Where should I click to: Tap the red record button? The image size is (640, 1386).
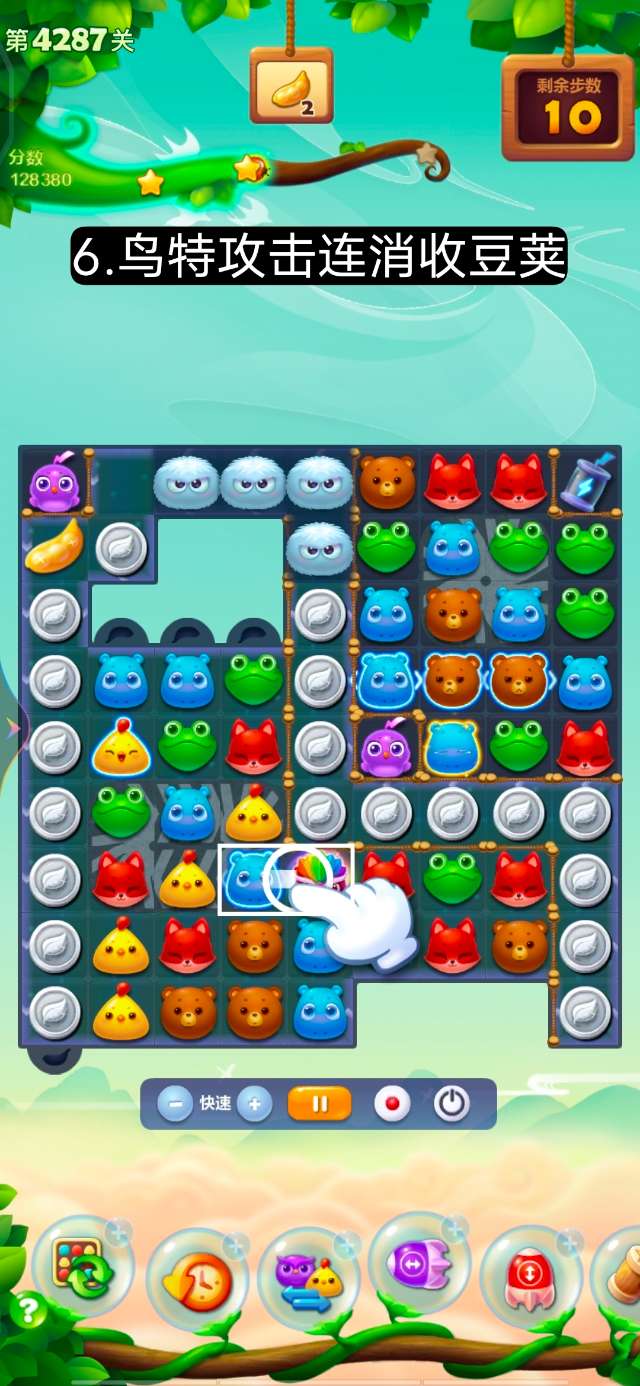pos(392,1104)
